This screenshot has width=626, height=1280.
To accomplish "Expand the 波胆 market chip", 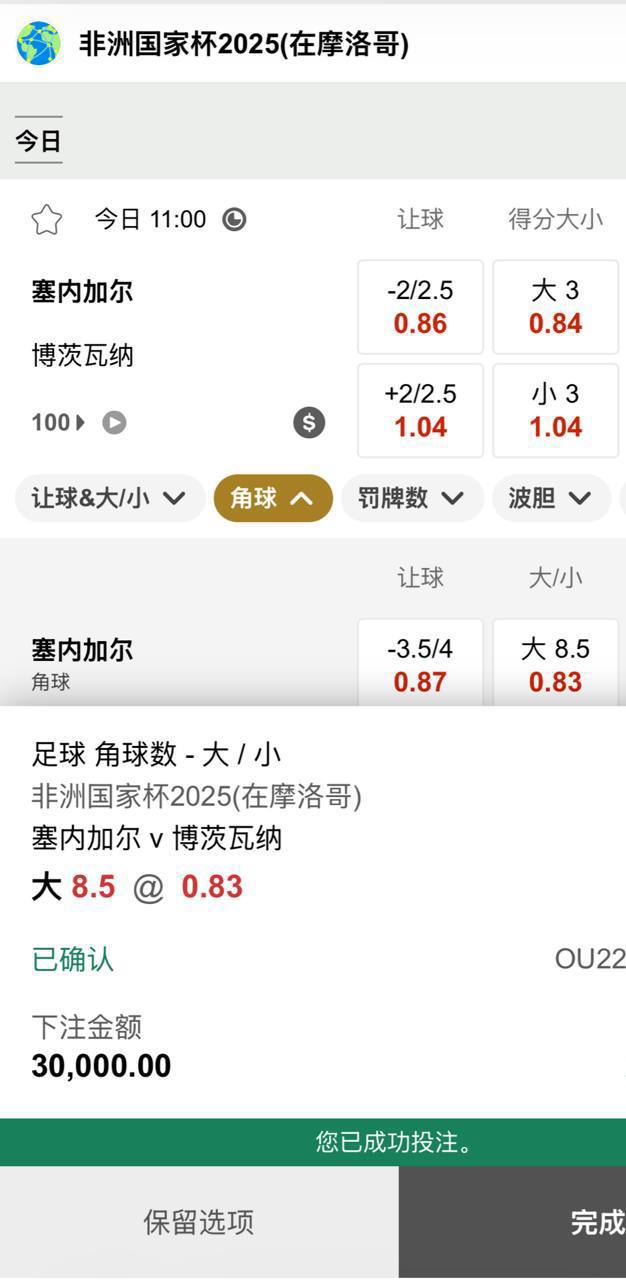I will tap(550, 498).
